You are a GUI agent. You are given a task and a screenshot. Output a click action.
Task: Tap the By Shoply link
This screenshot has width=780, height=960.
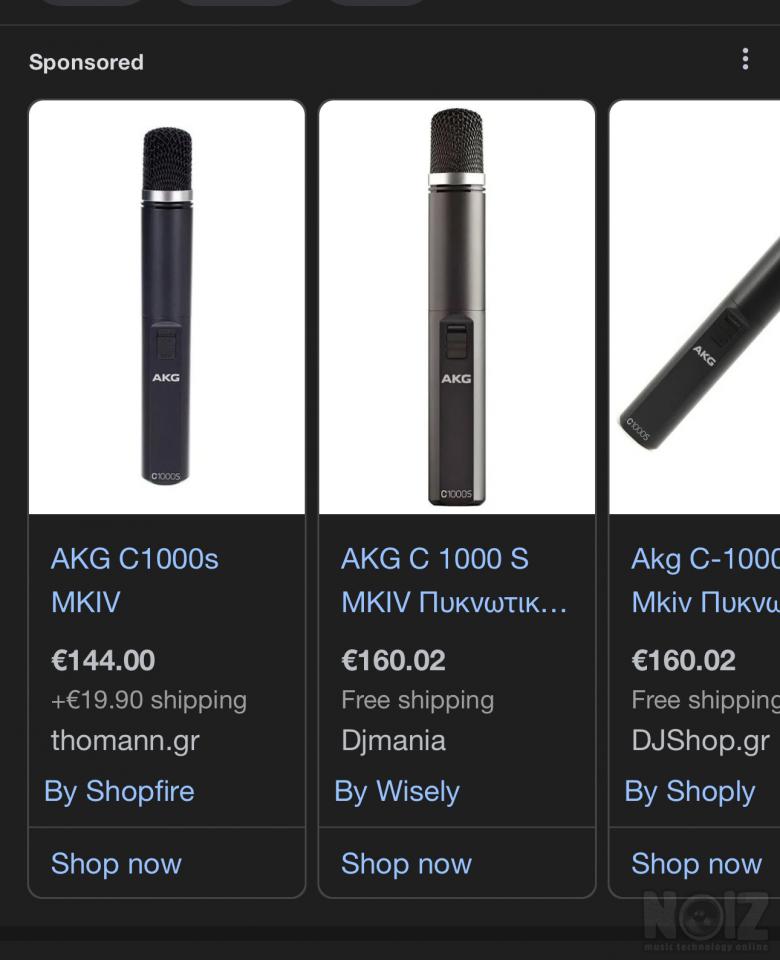690,791
